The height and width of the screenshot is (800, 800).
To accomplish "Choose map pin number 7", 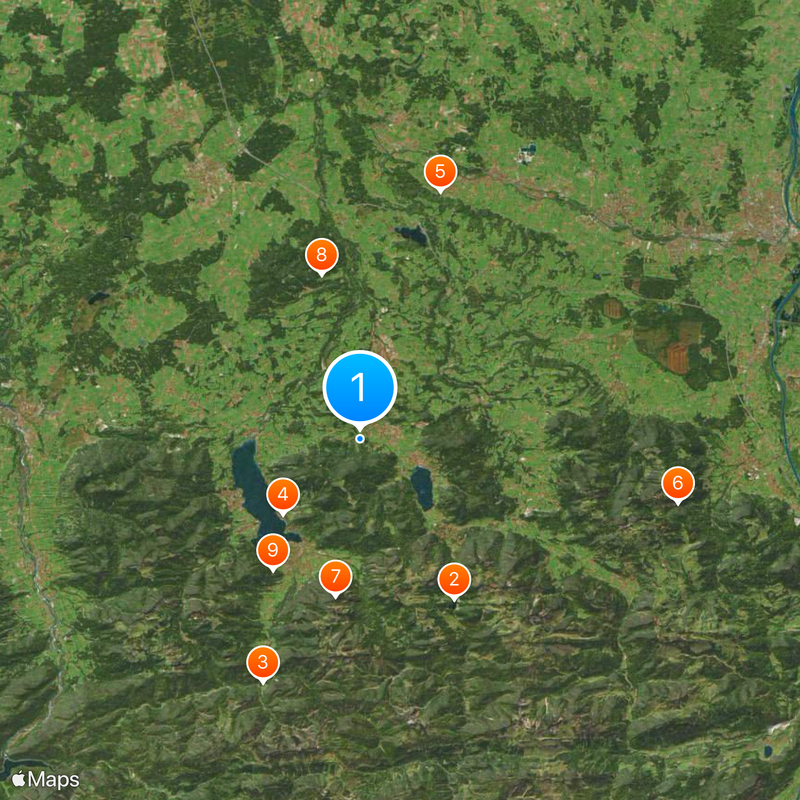I will click(336, 577).
